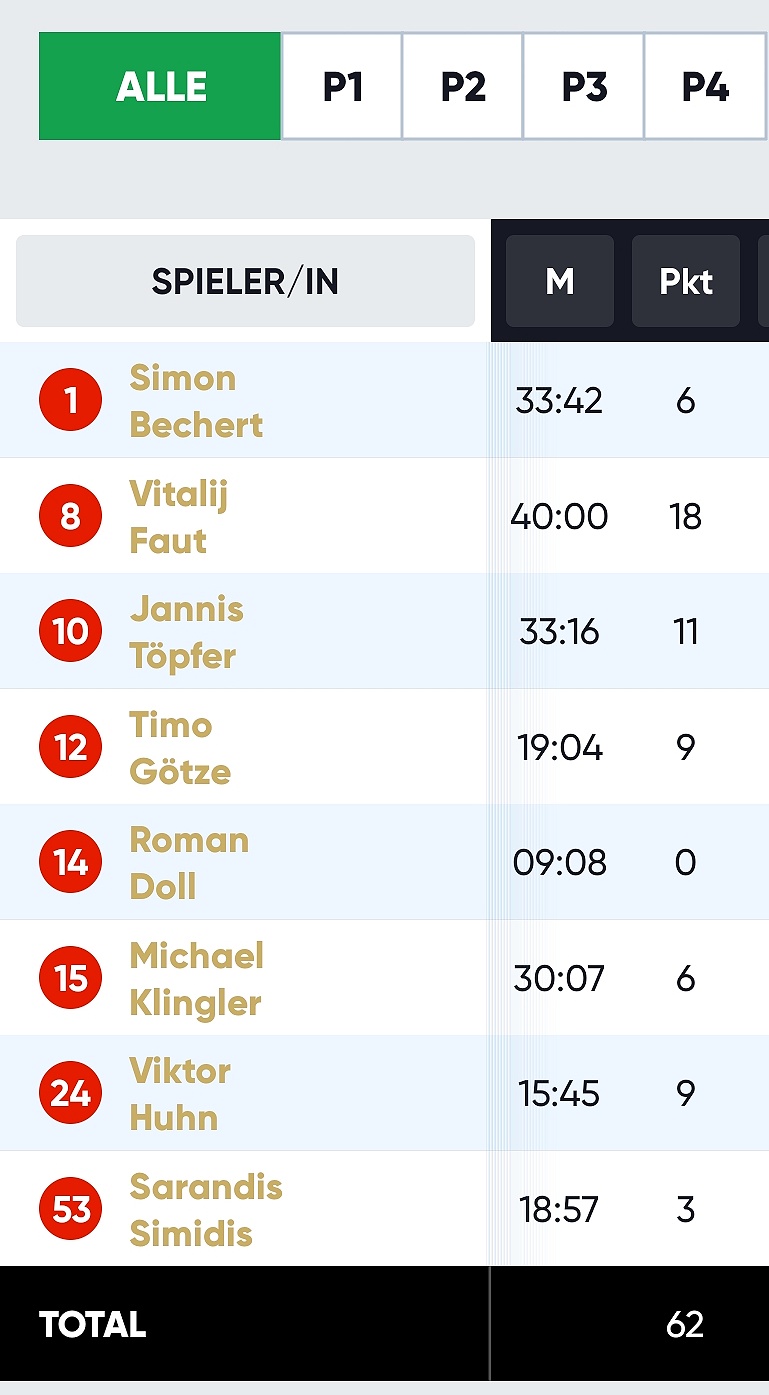Sort by the Pkt points column
The height and width of the screenshot is (1395, 769).
[686, 281]
